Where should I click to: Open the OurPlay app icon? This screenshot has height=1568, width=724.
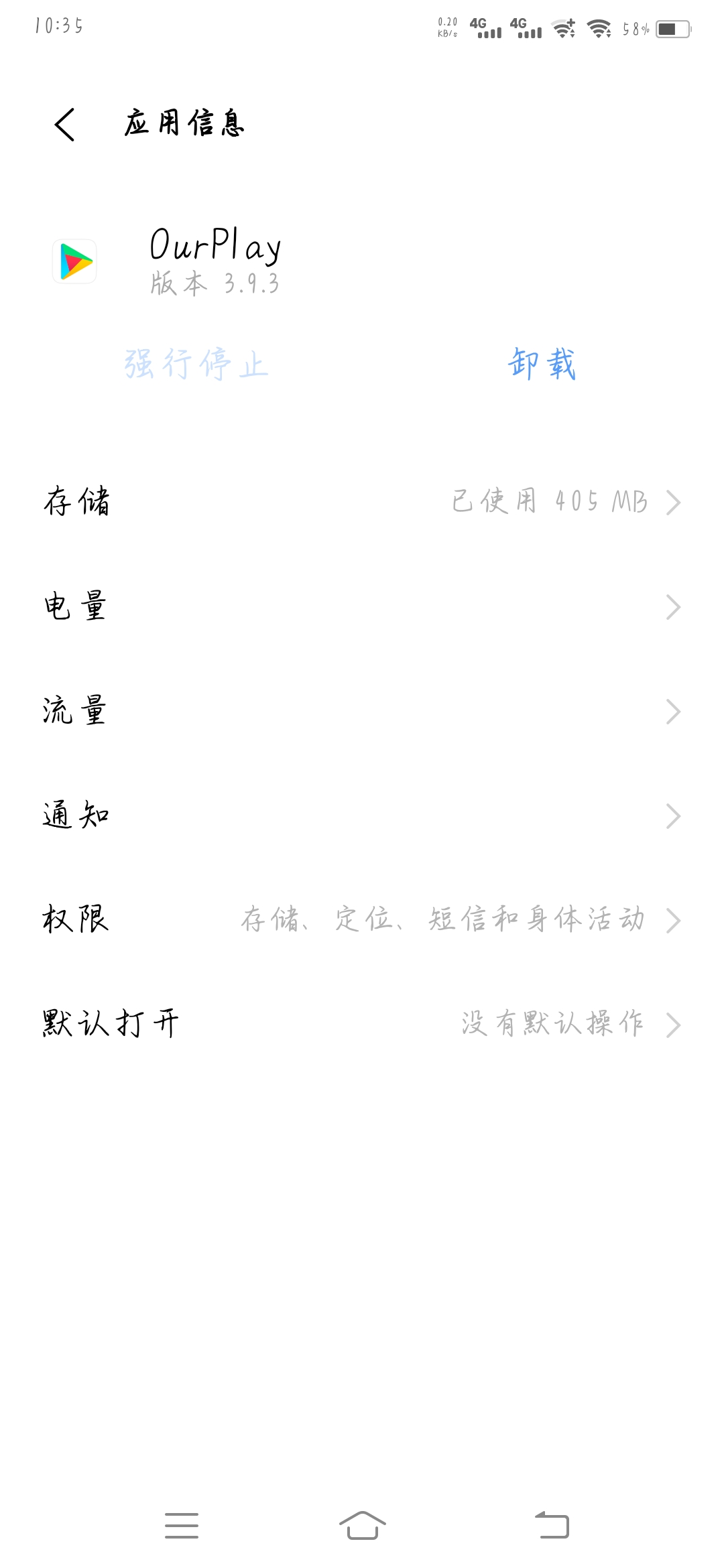tap(74, 261)
